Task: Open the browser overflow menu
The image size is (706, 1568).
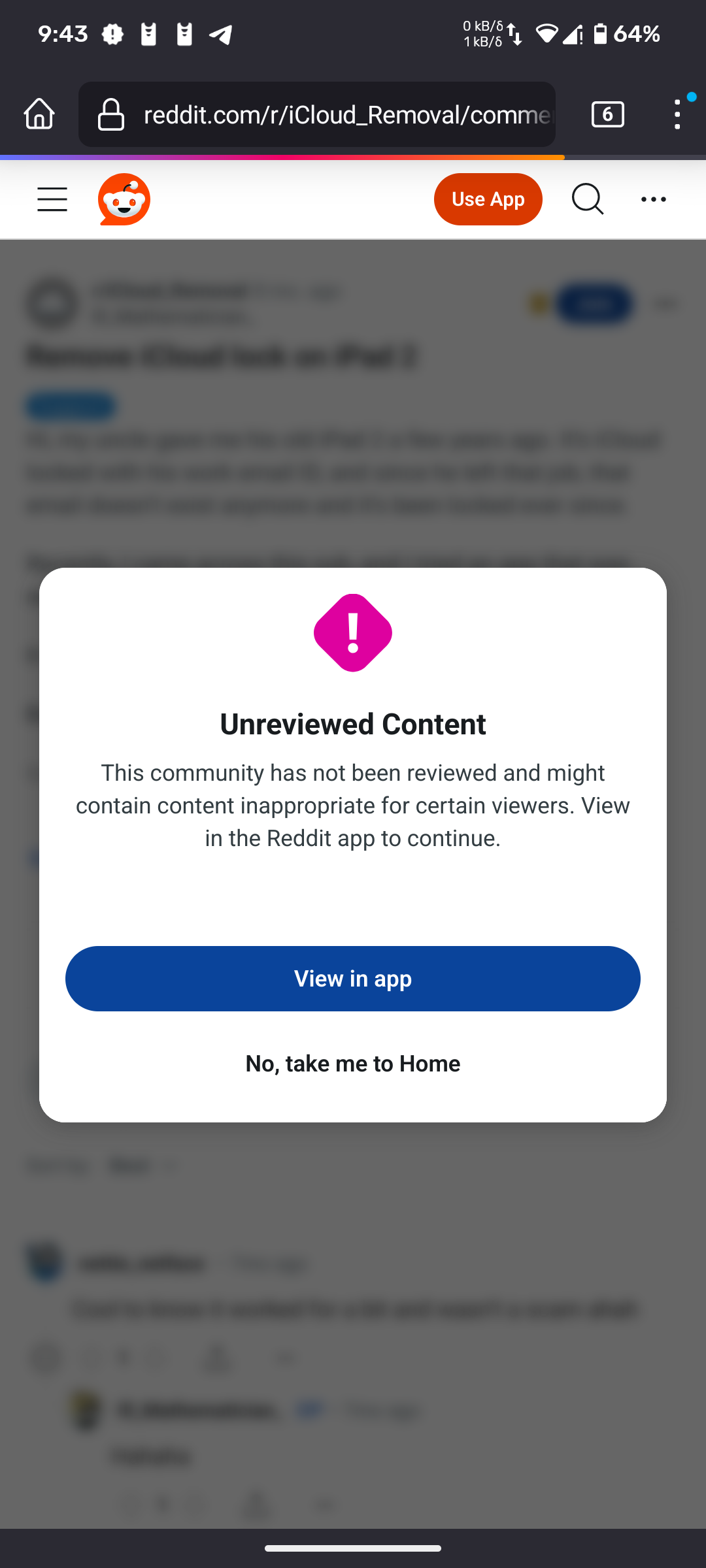Action: [x=677, y=114]
